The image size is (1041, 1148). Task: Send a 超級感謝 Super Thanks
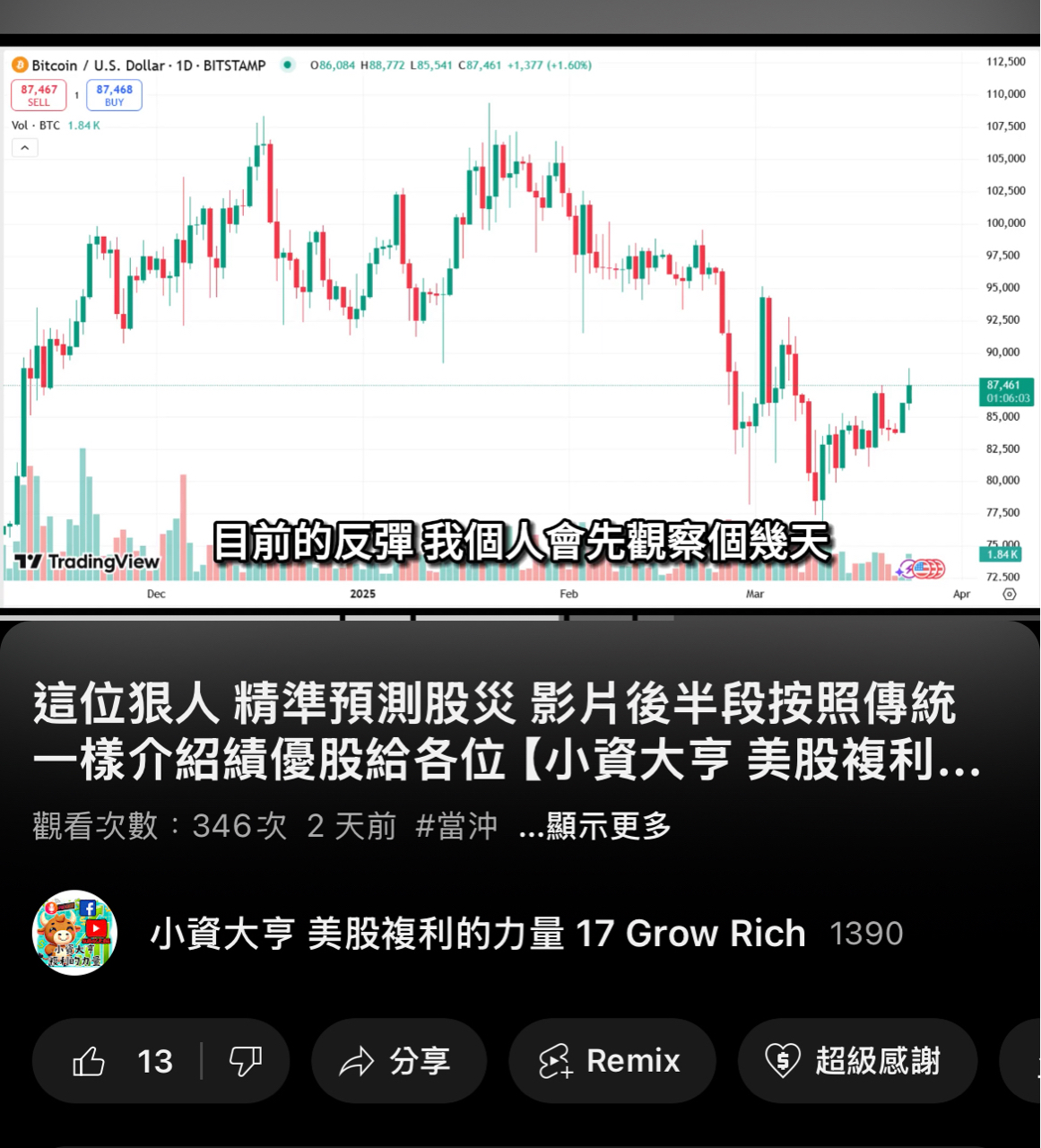857,1061
